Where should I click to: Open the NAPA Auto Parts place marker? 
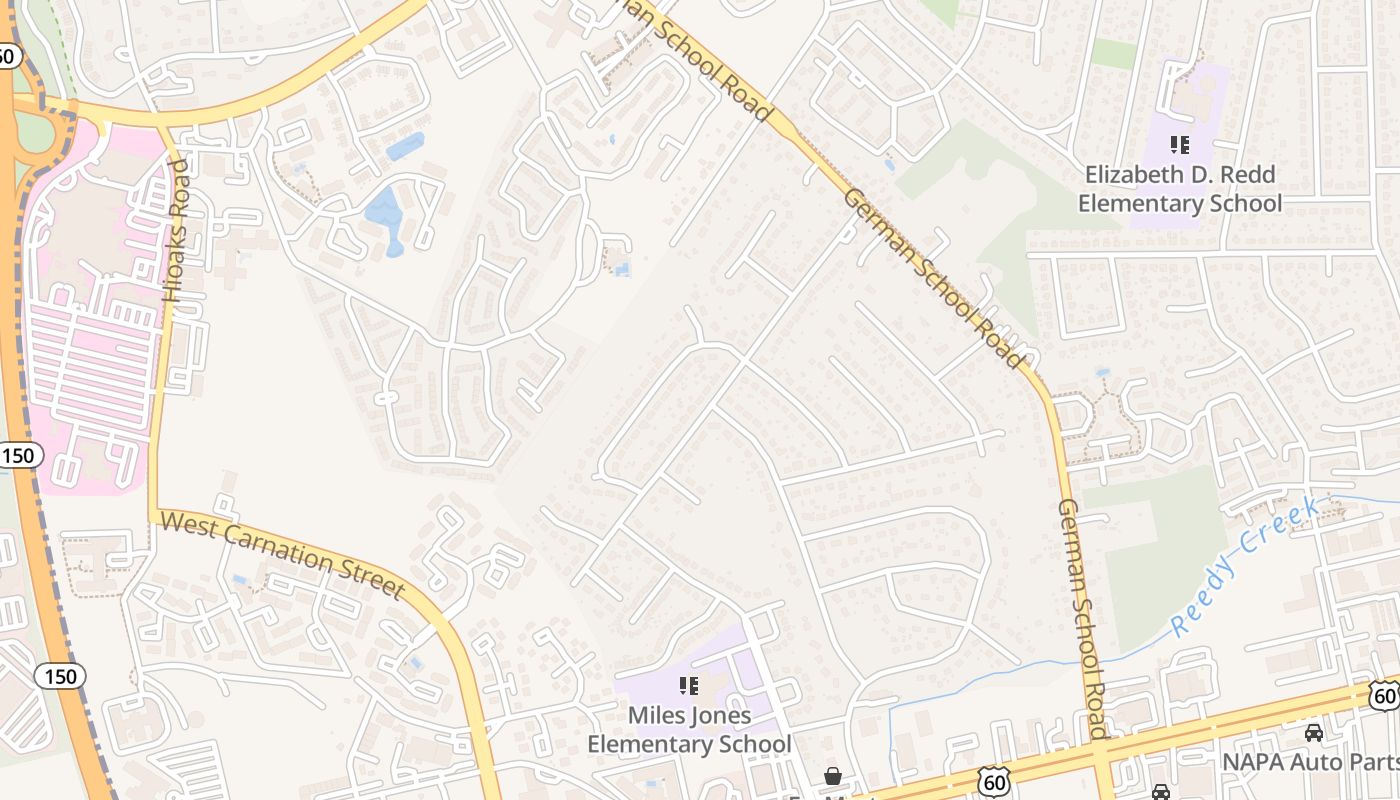point(1314,733)
